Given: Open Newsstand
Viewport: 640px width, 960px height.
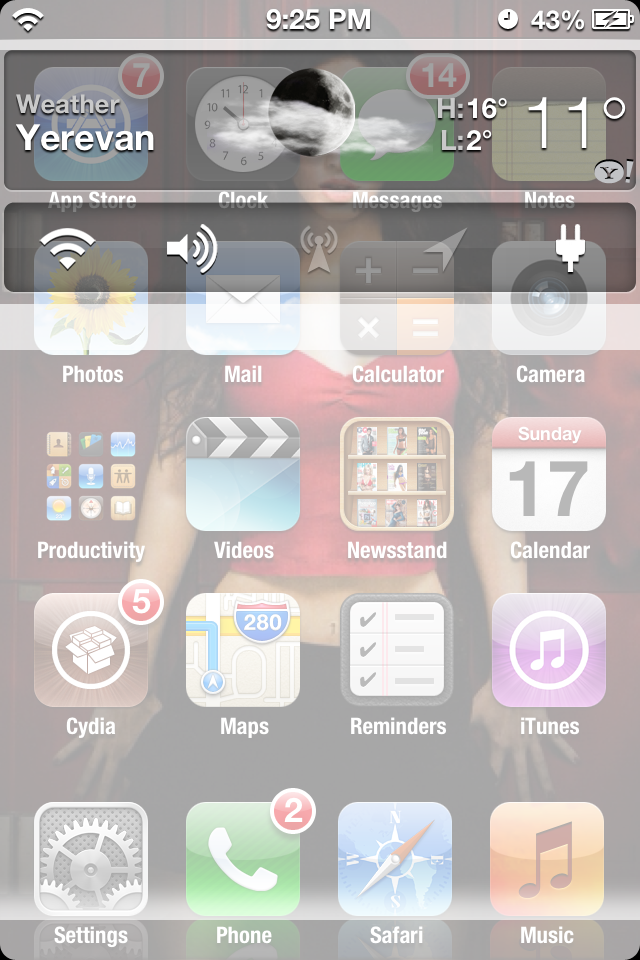Looking at the screenshot, I should click(x=397, y=475).
